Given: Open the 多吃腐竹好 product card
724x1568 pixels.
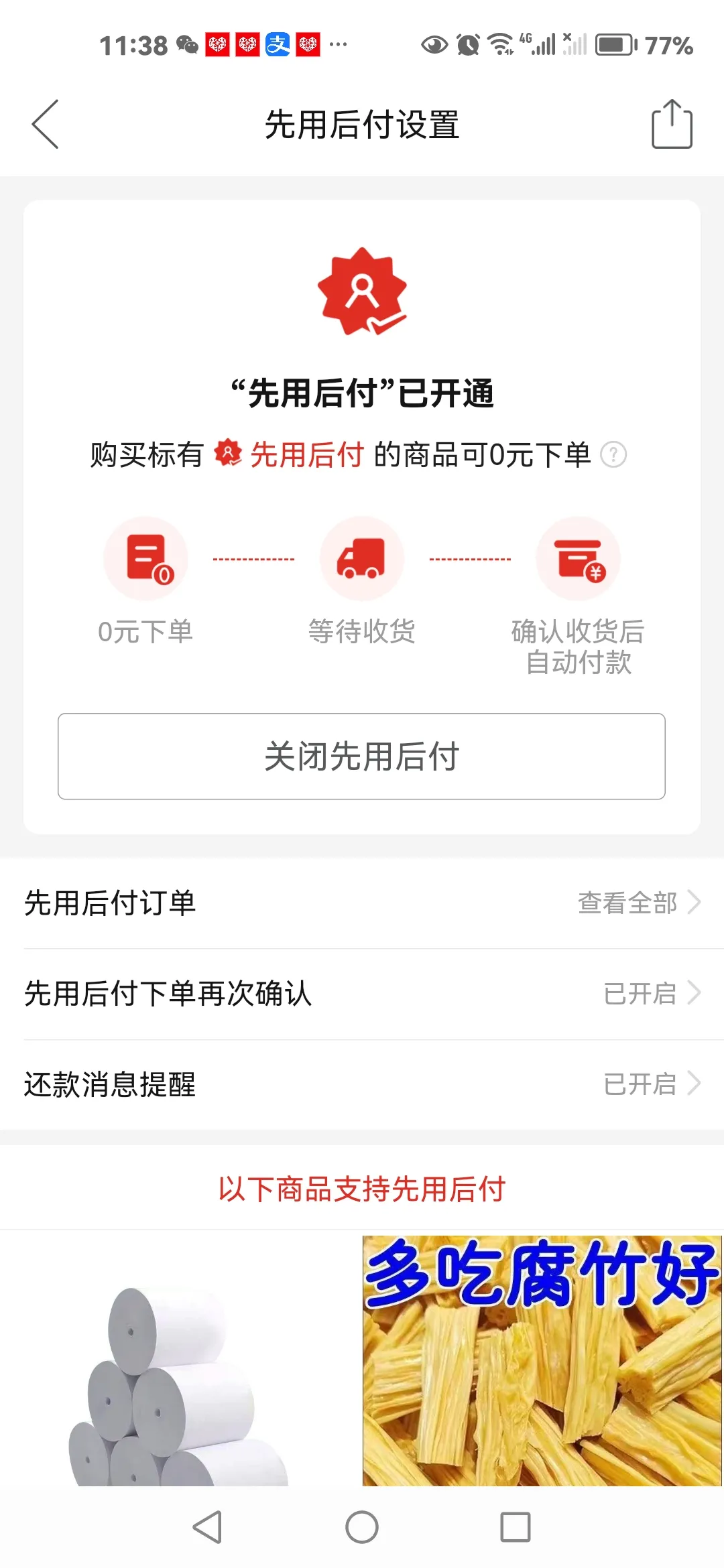Looking at the screenshot, I should pos(542,1360).
